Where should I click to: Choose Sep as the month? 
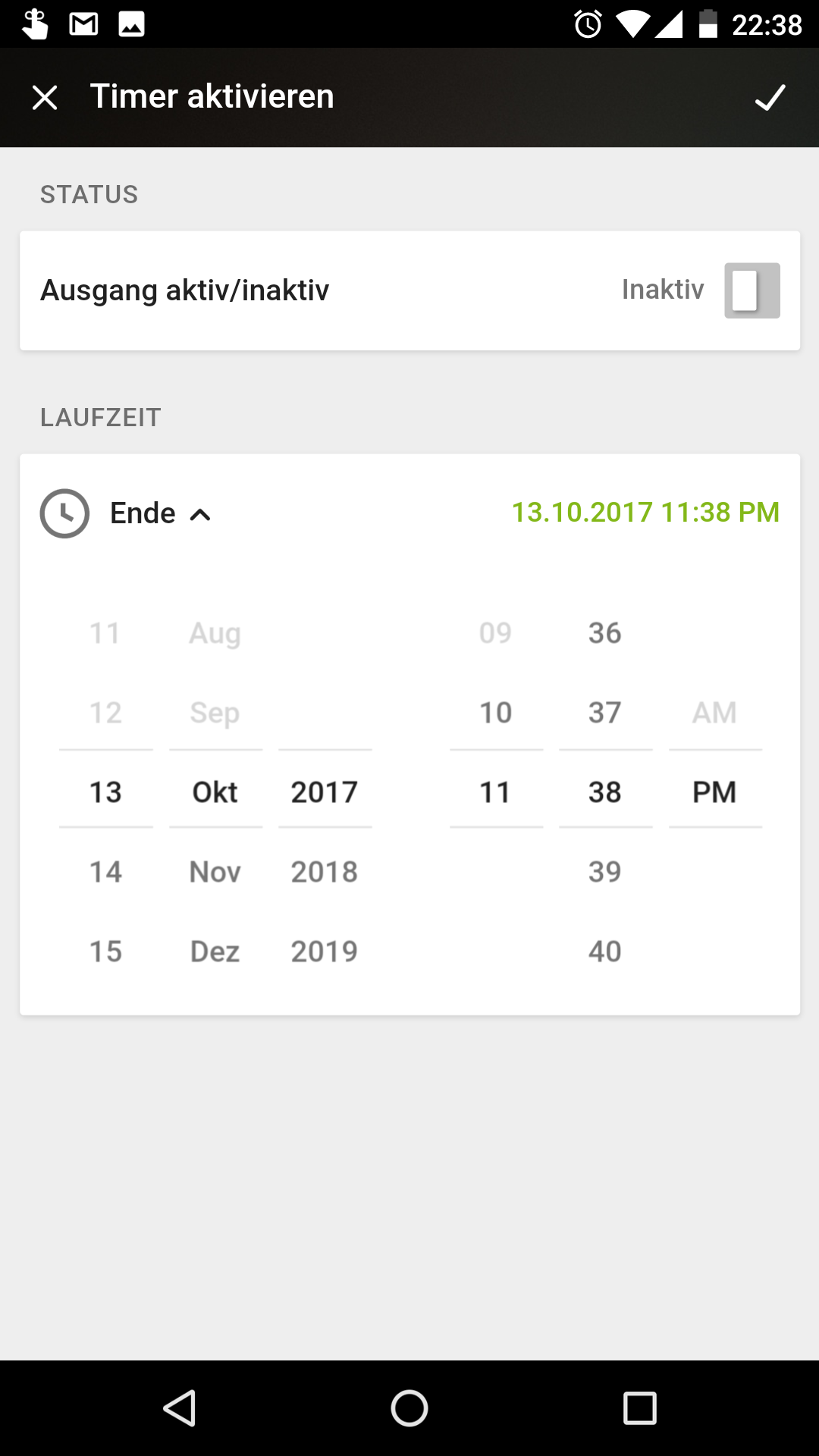215,713
